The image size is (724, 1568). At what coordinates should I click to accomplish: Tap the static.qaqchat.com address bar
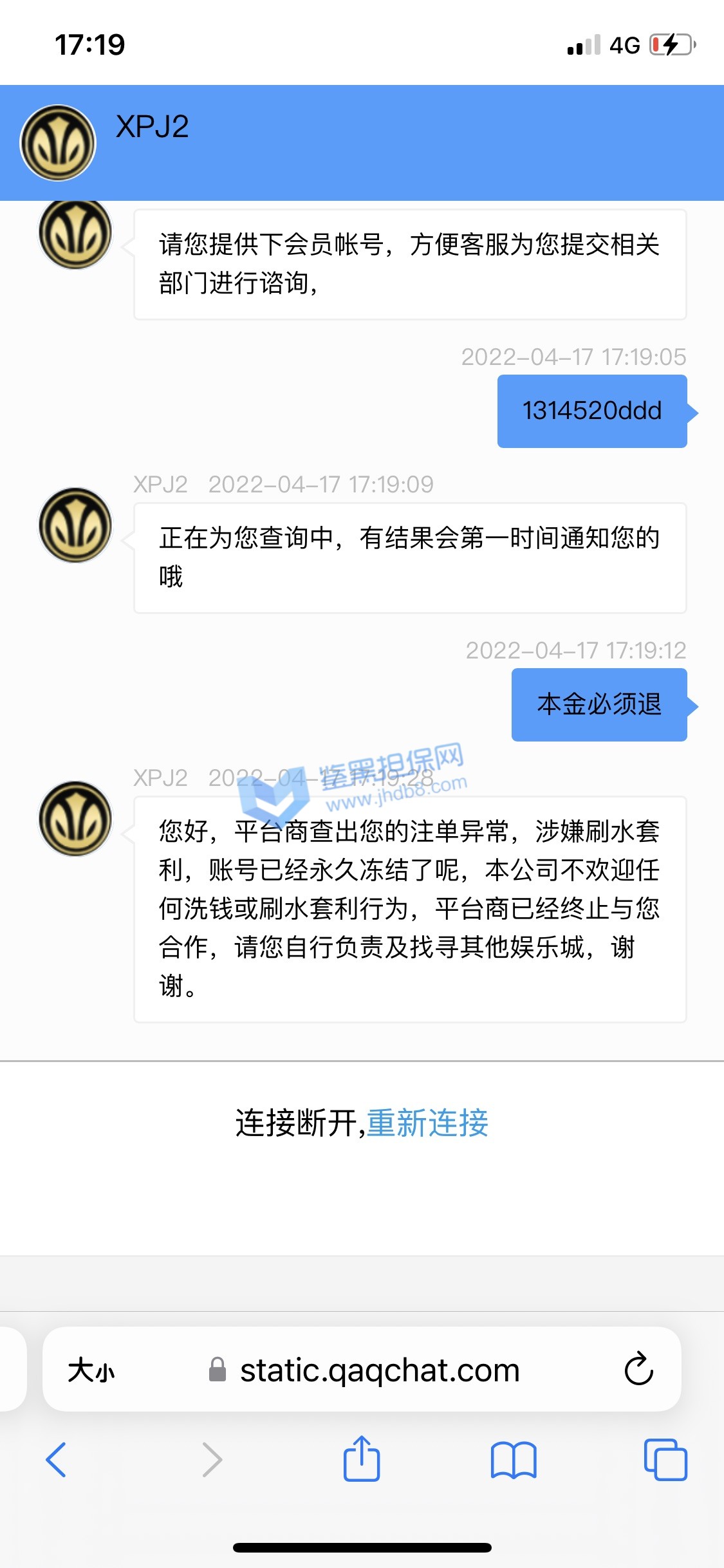(379, 1370)
